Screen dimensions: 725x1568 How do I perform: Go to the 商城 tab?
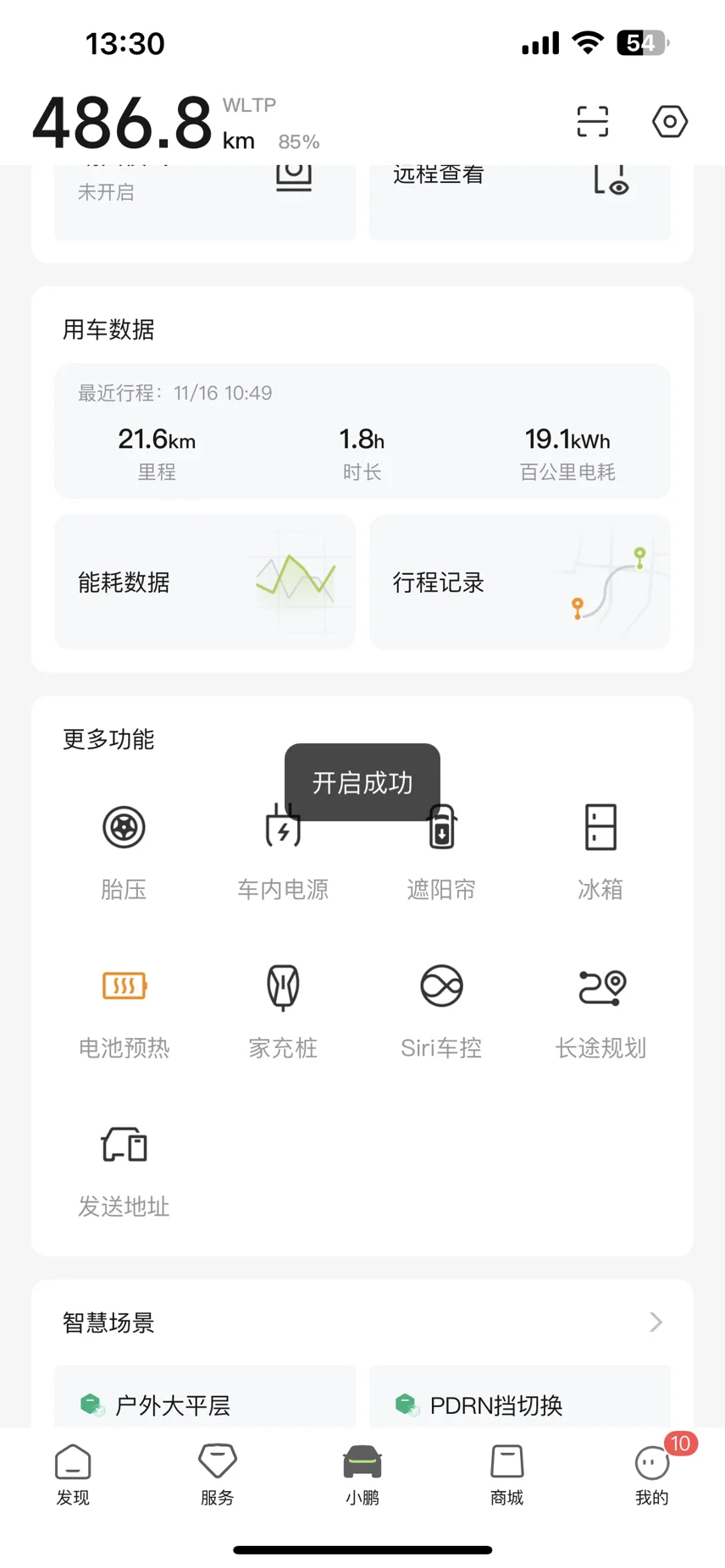[x=507, y=1474]
